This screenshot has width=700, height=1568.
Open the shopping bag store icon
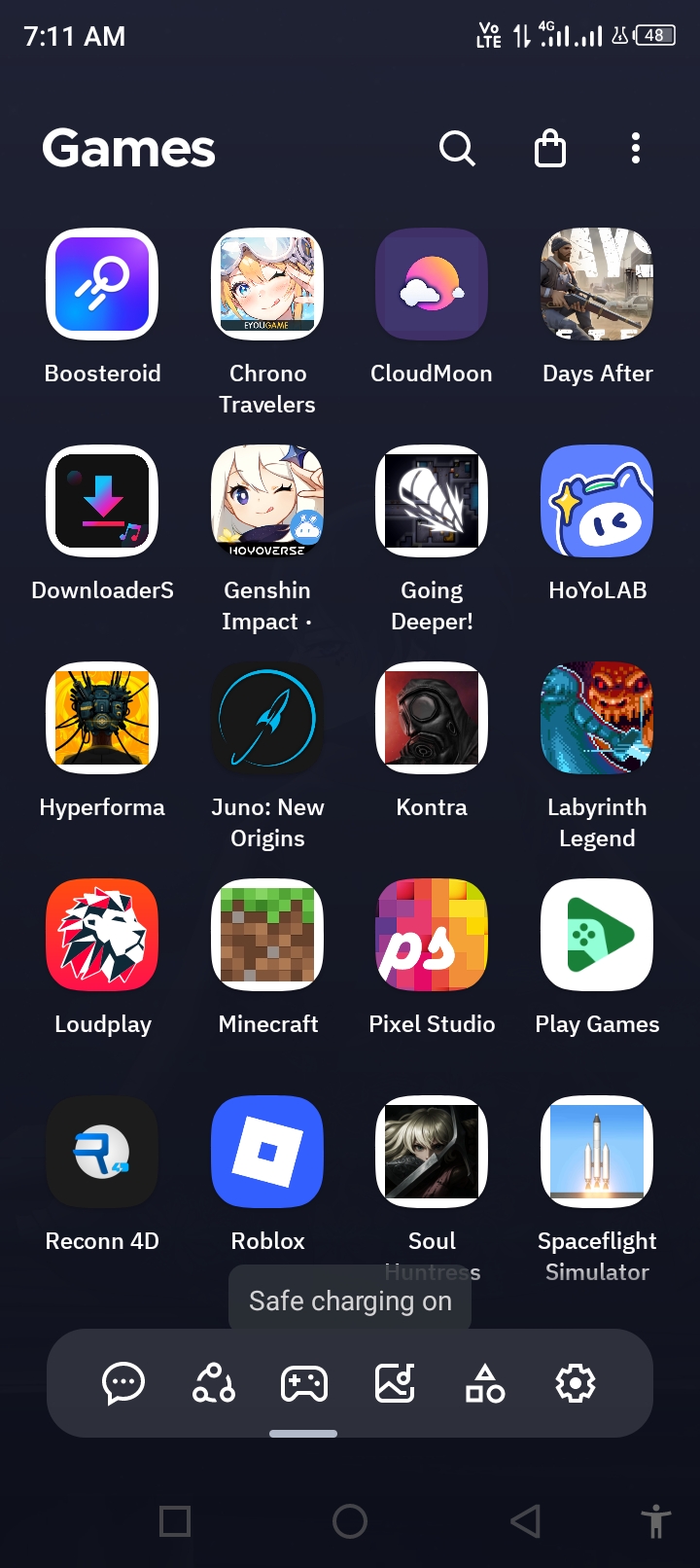550,149
